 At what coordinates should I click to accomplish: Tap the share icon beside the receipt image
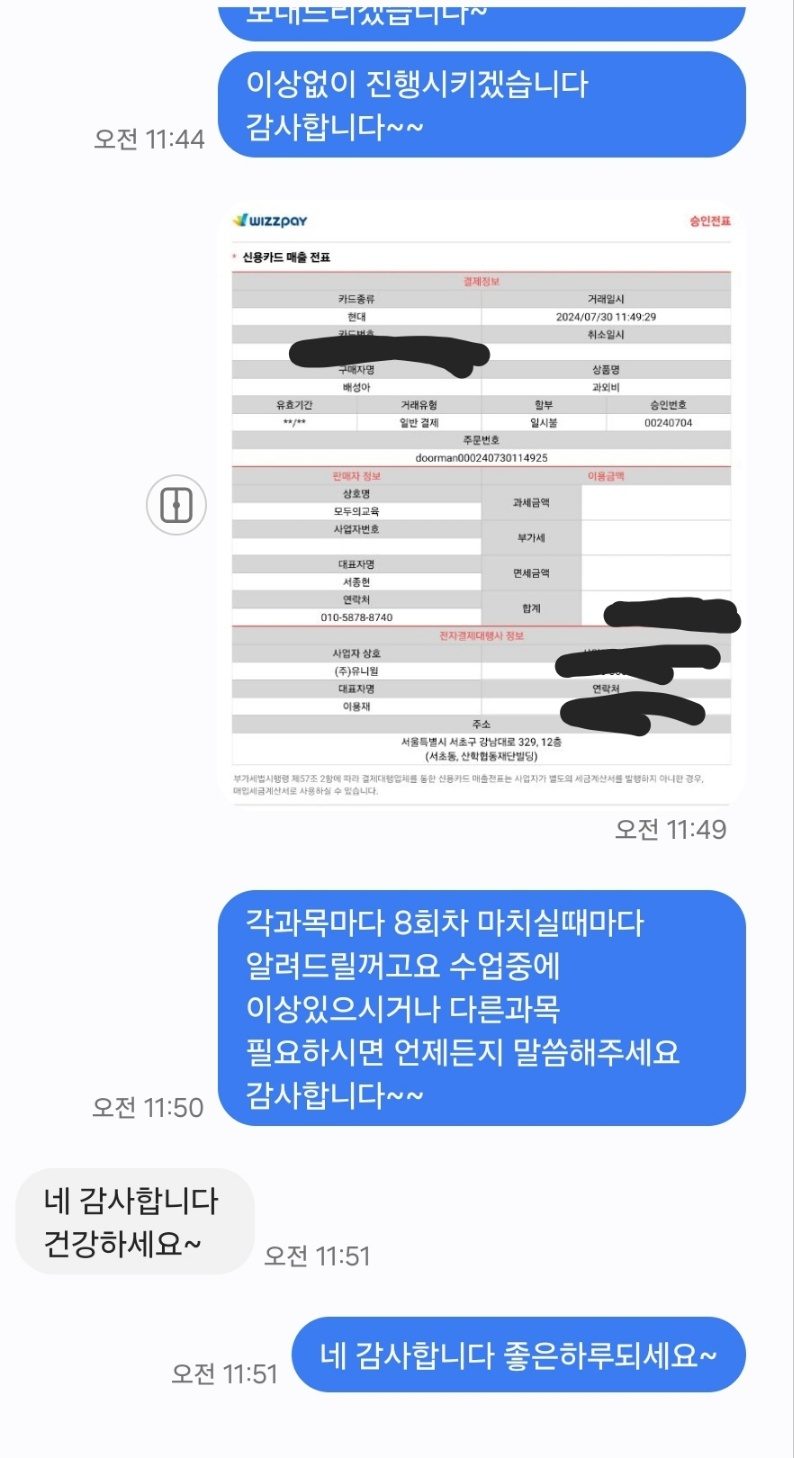coord(176,505)
